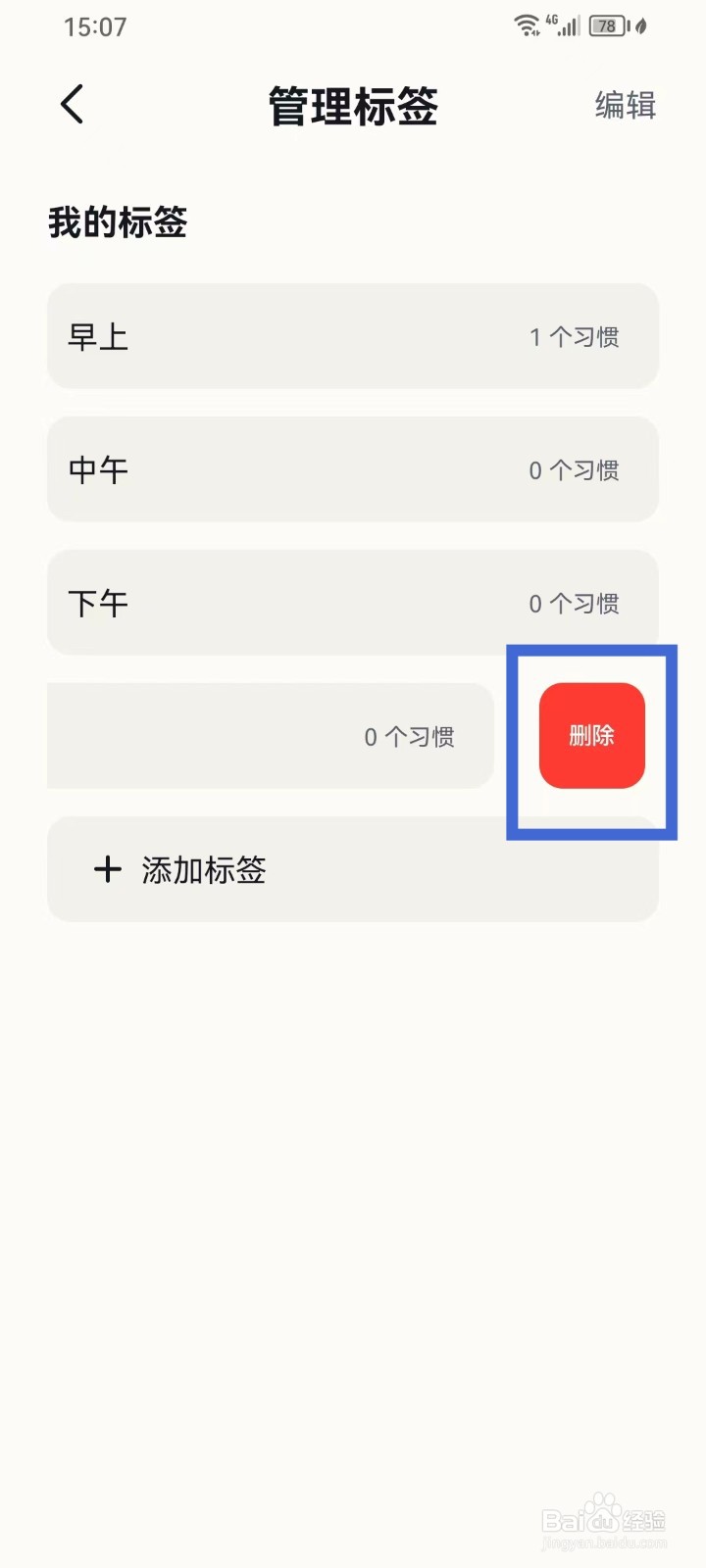Image resolution: width=706 pixels, height=1568 pixels.
Task: Tap 0 个习惯 next to 中午
Action: (x=574, y=469)
